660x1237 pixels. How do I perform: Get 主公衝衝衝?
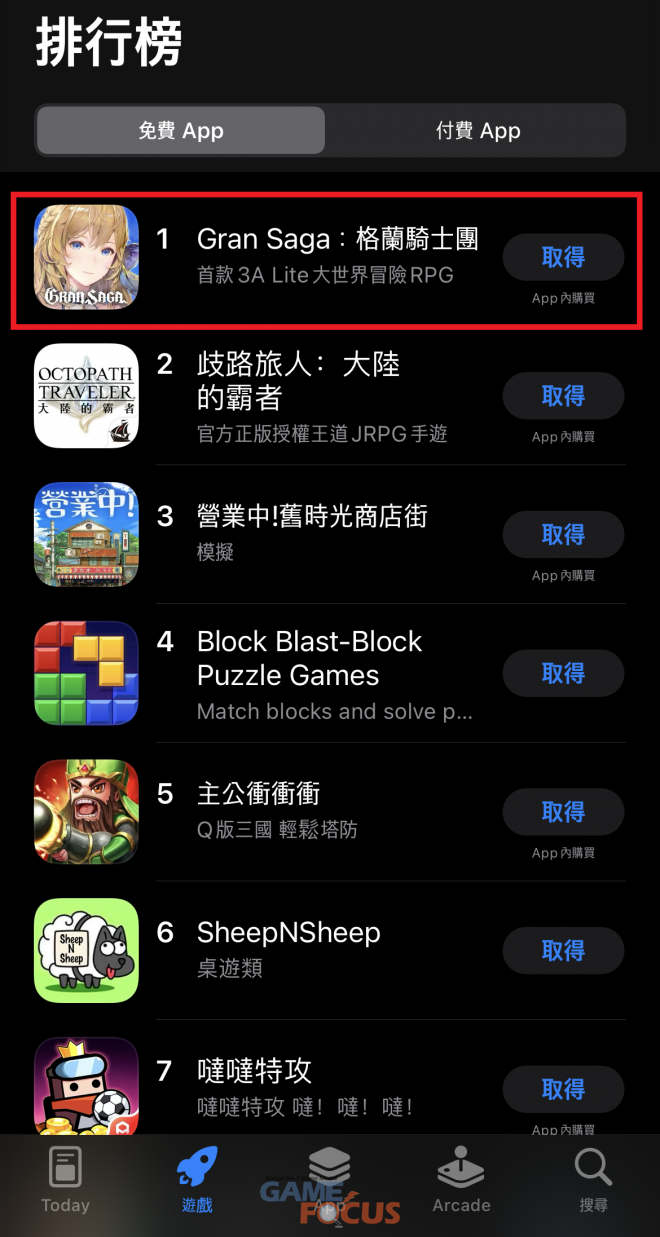click(x=563, y=812)
